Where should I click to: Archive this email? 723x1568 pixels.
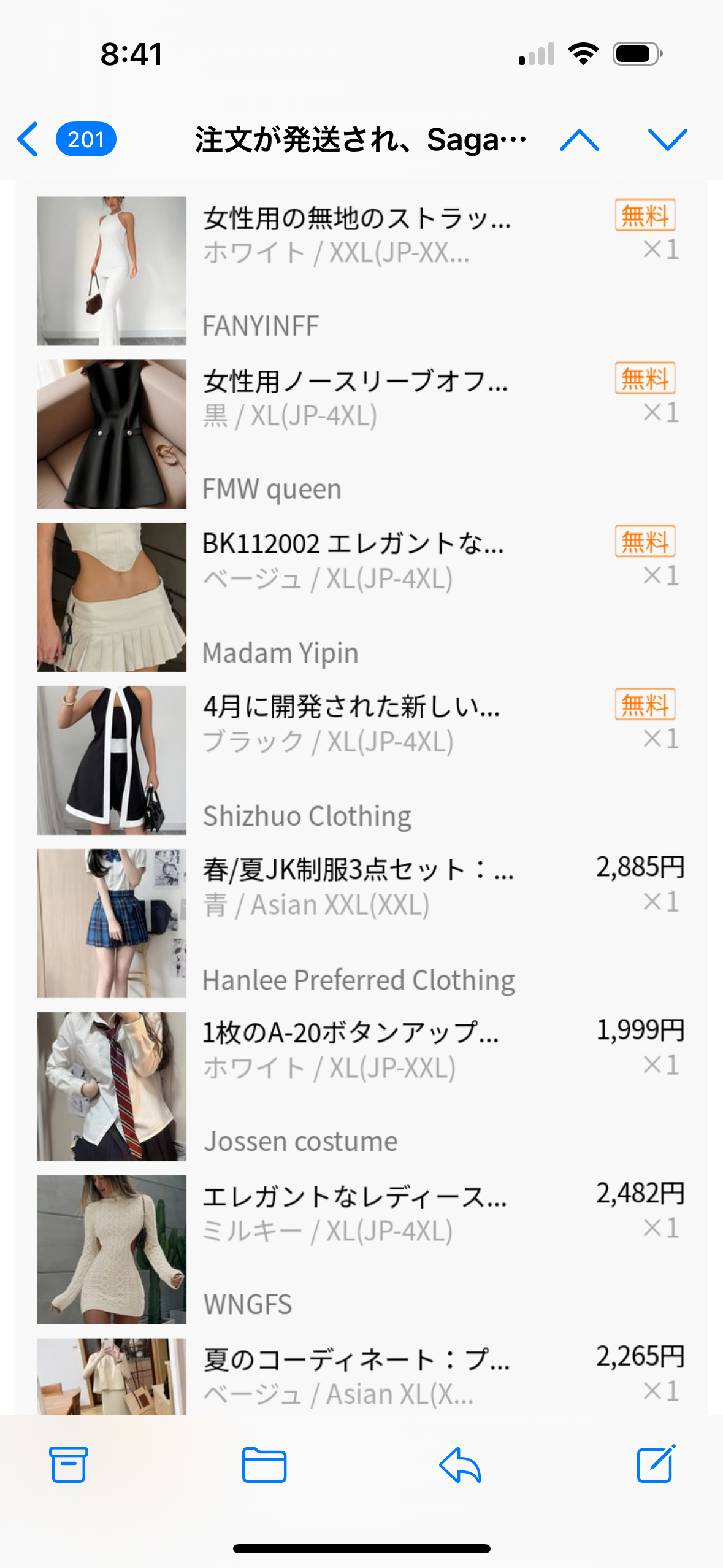[x=68, y=1464]
